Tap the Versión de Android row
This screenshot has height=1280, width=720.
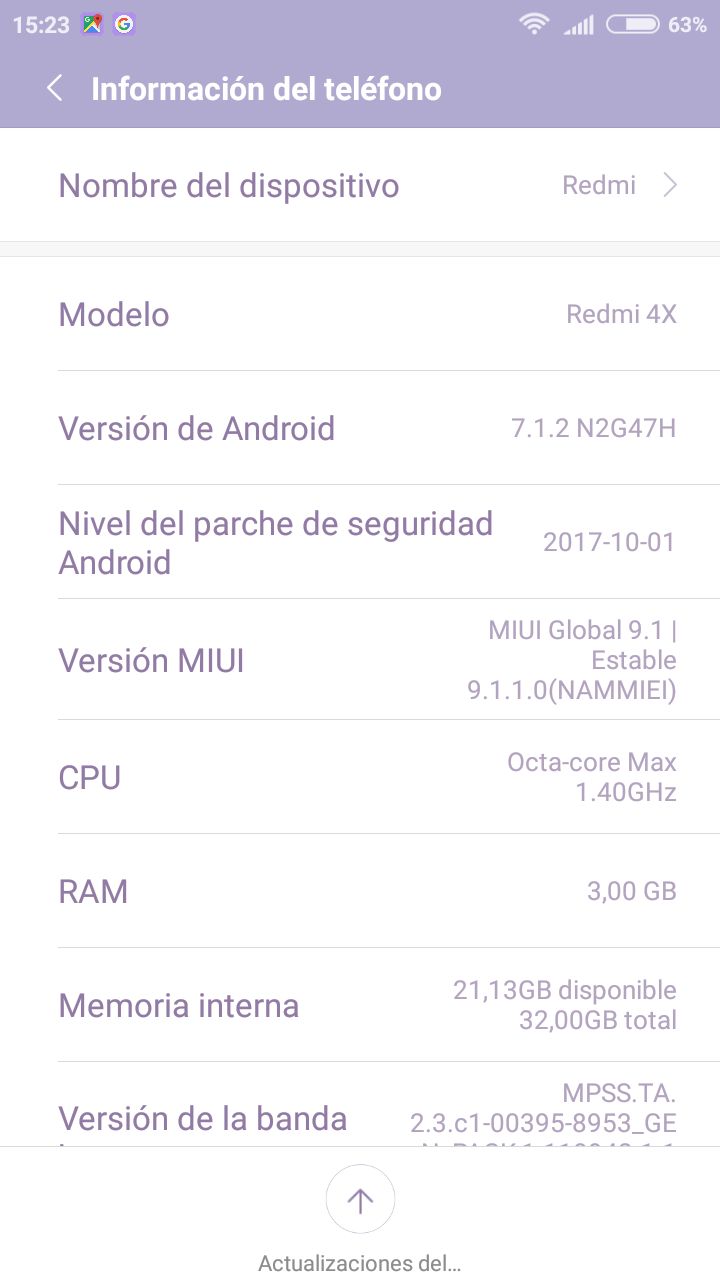click(x=360, y=428)
